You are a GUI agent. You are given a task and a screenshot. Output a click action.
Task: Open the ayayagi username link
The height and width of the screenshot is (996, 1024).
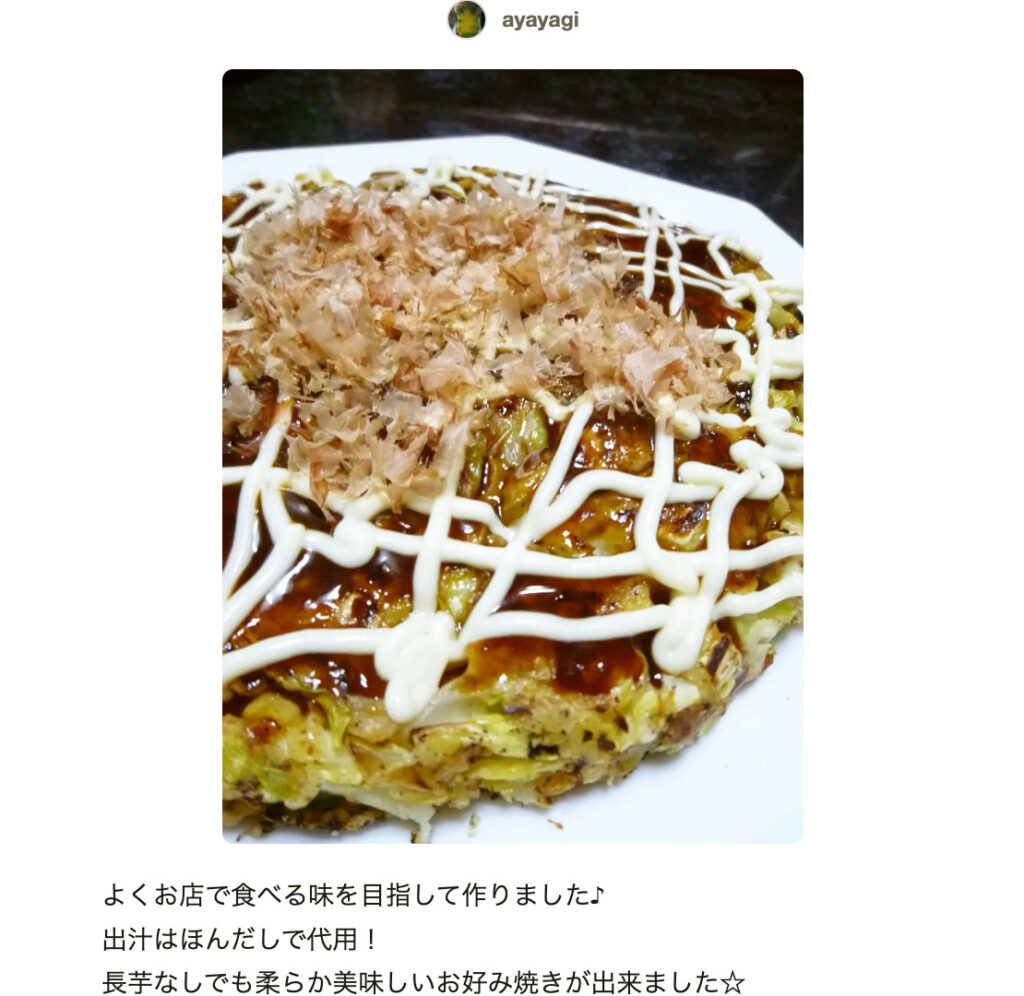pyautogui.click(x=539, y=20)
